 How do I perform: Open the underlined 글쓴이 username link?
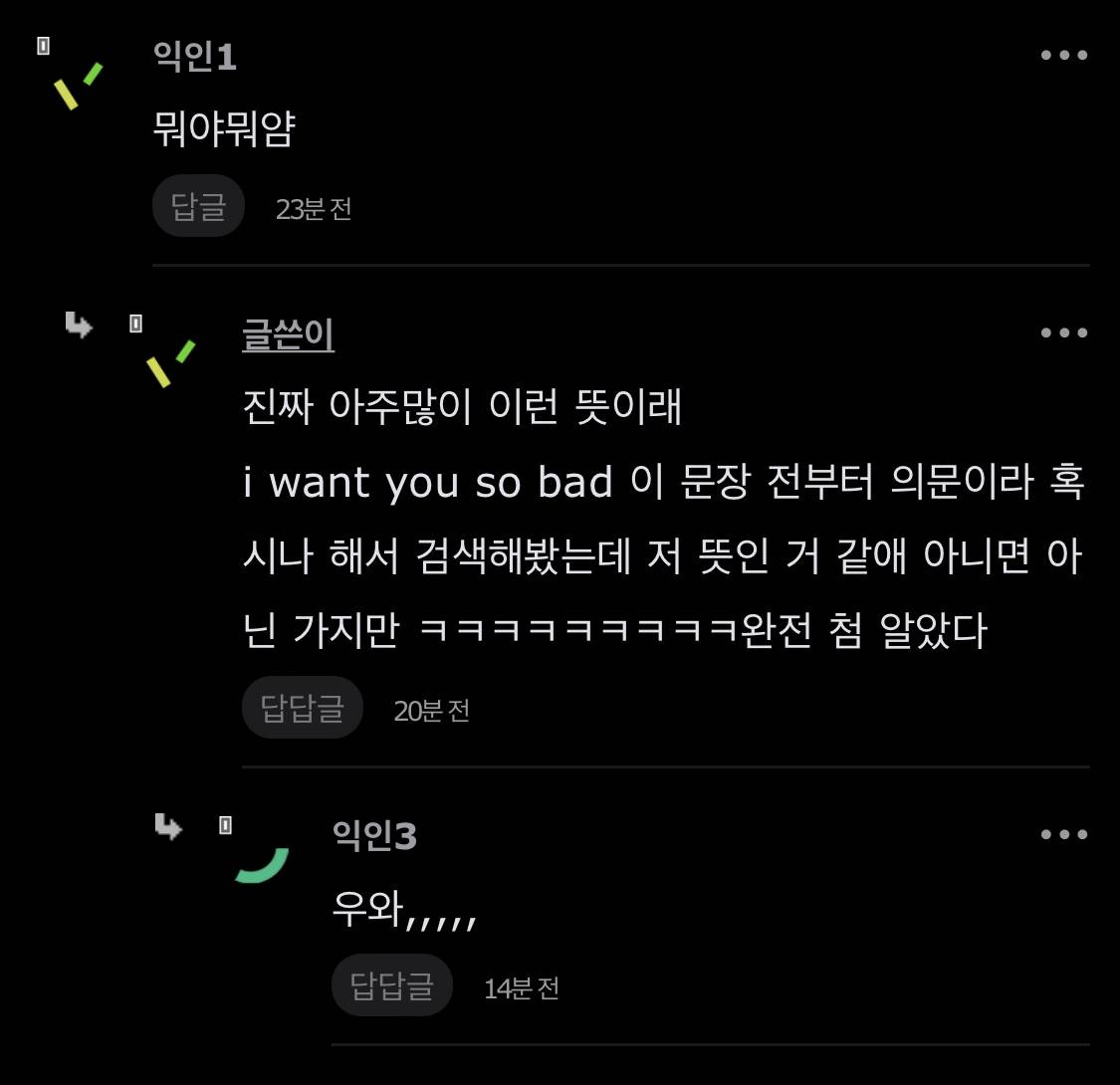[x=288, y=334]
